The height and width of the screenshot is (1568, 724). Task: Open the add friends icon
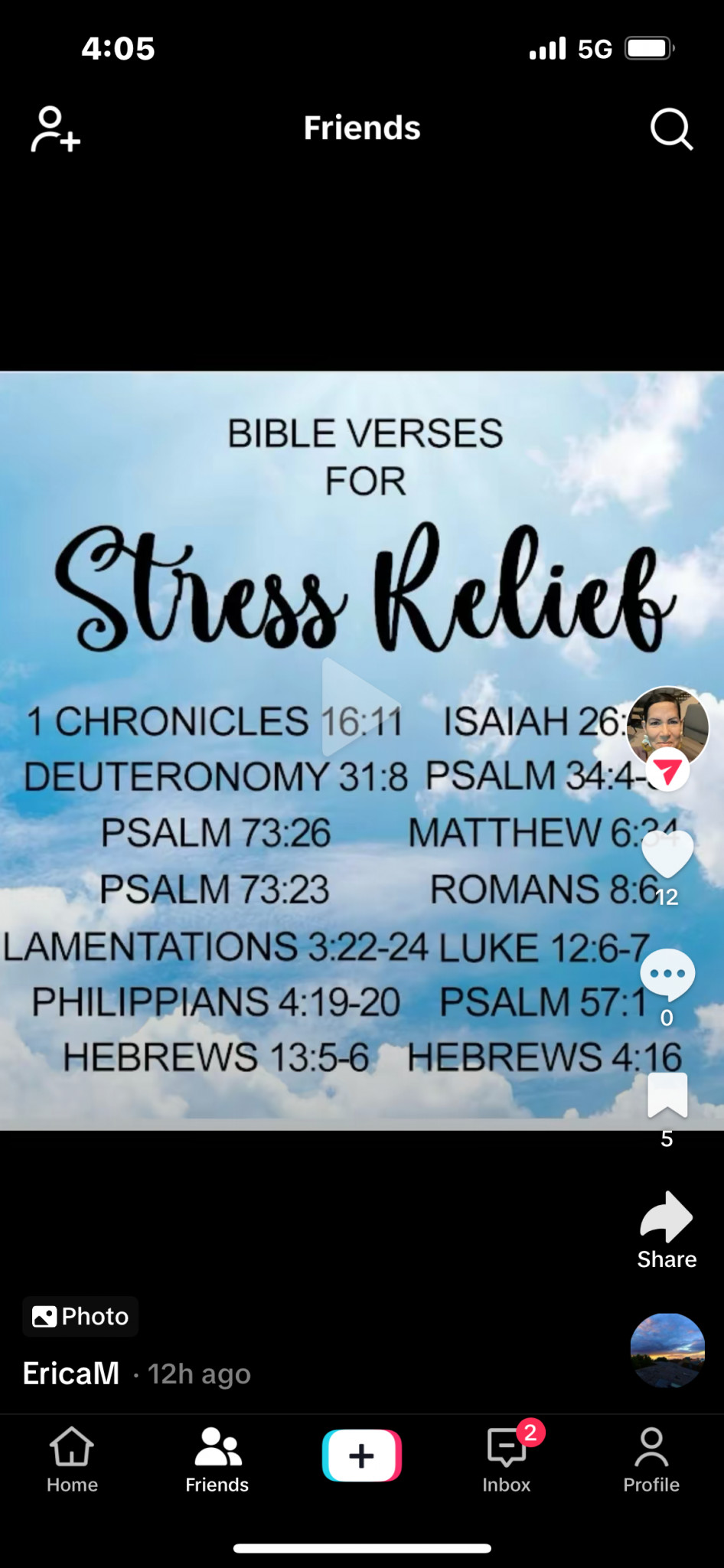[55, 129]
